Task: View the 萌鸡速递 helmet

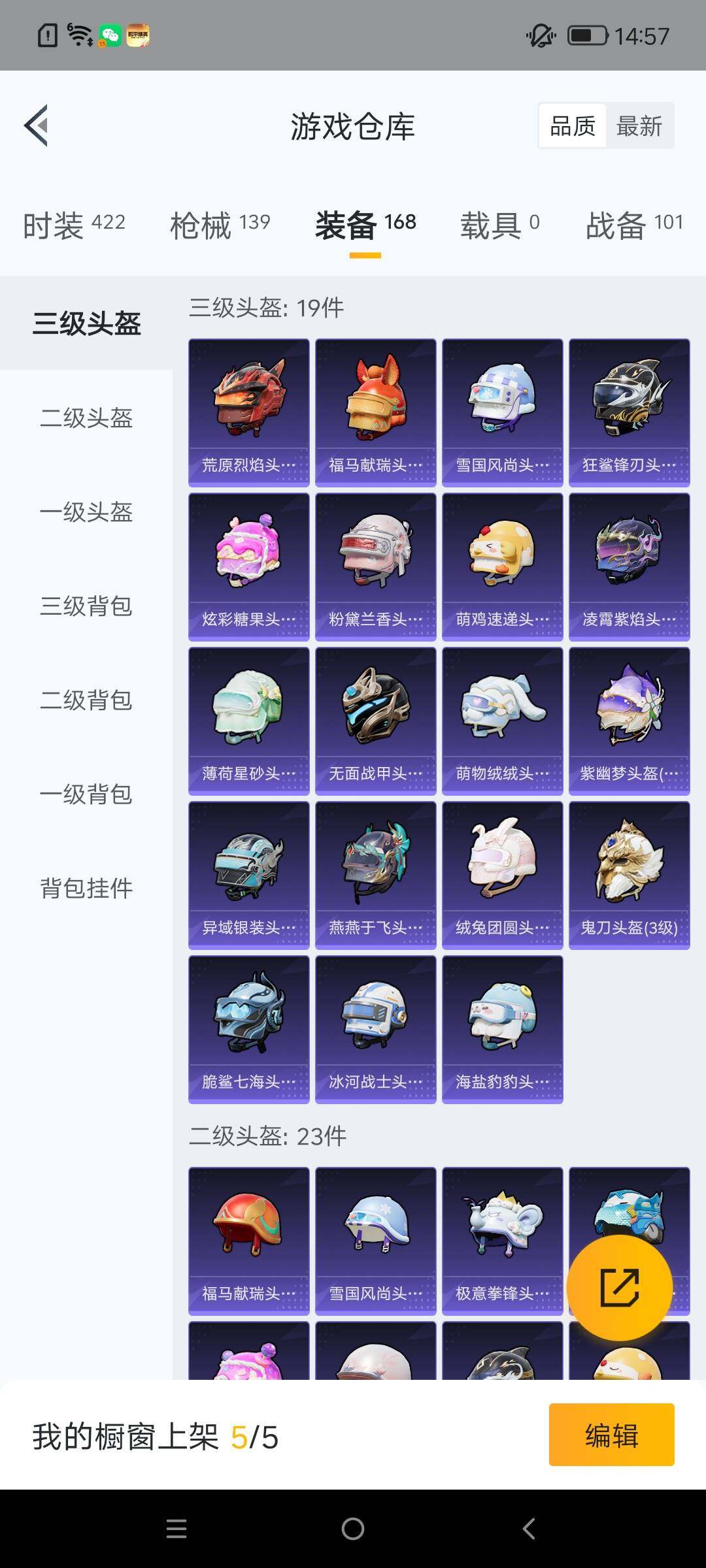Action: [x=502, y=566]
